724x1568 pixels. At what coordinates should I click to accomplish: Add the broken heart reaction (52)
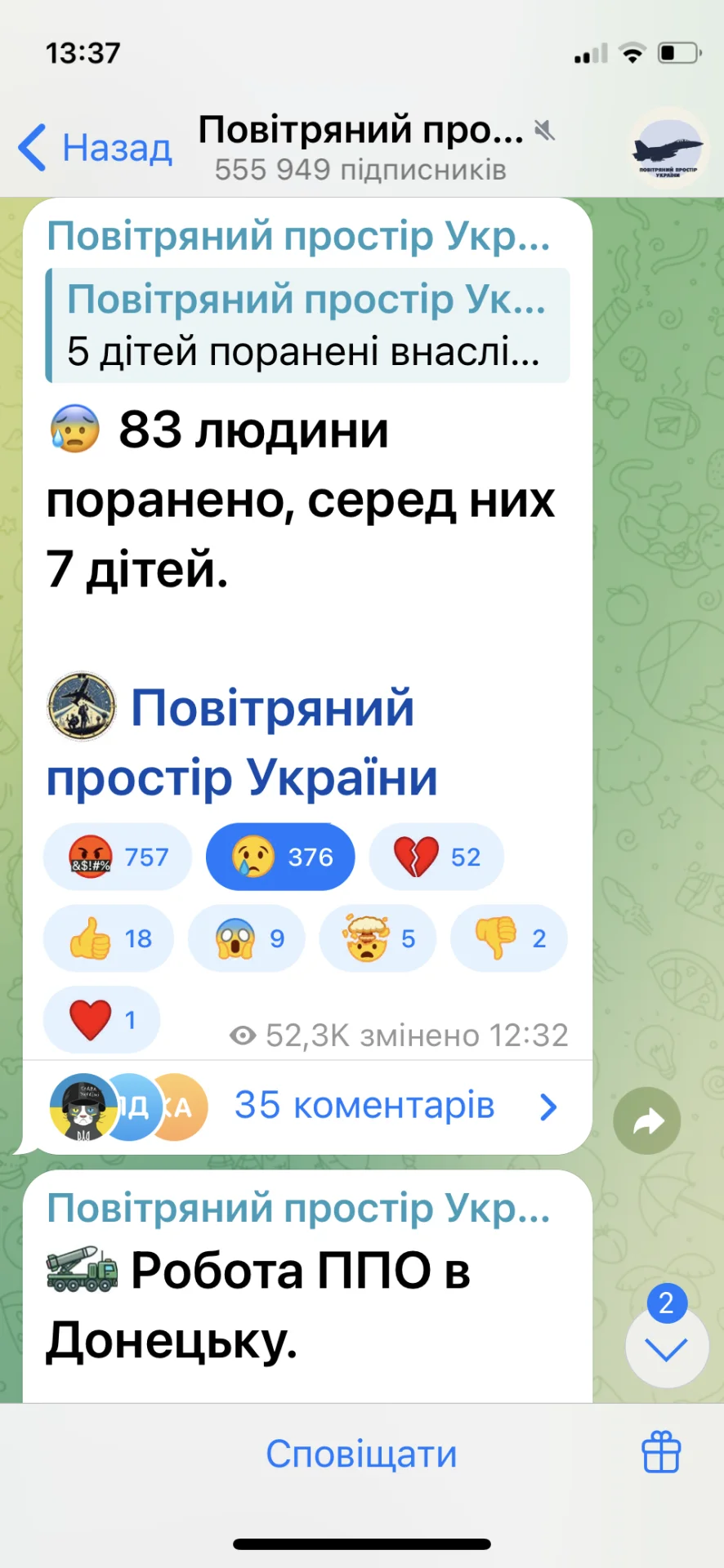click(436, 857)
